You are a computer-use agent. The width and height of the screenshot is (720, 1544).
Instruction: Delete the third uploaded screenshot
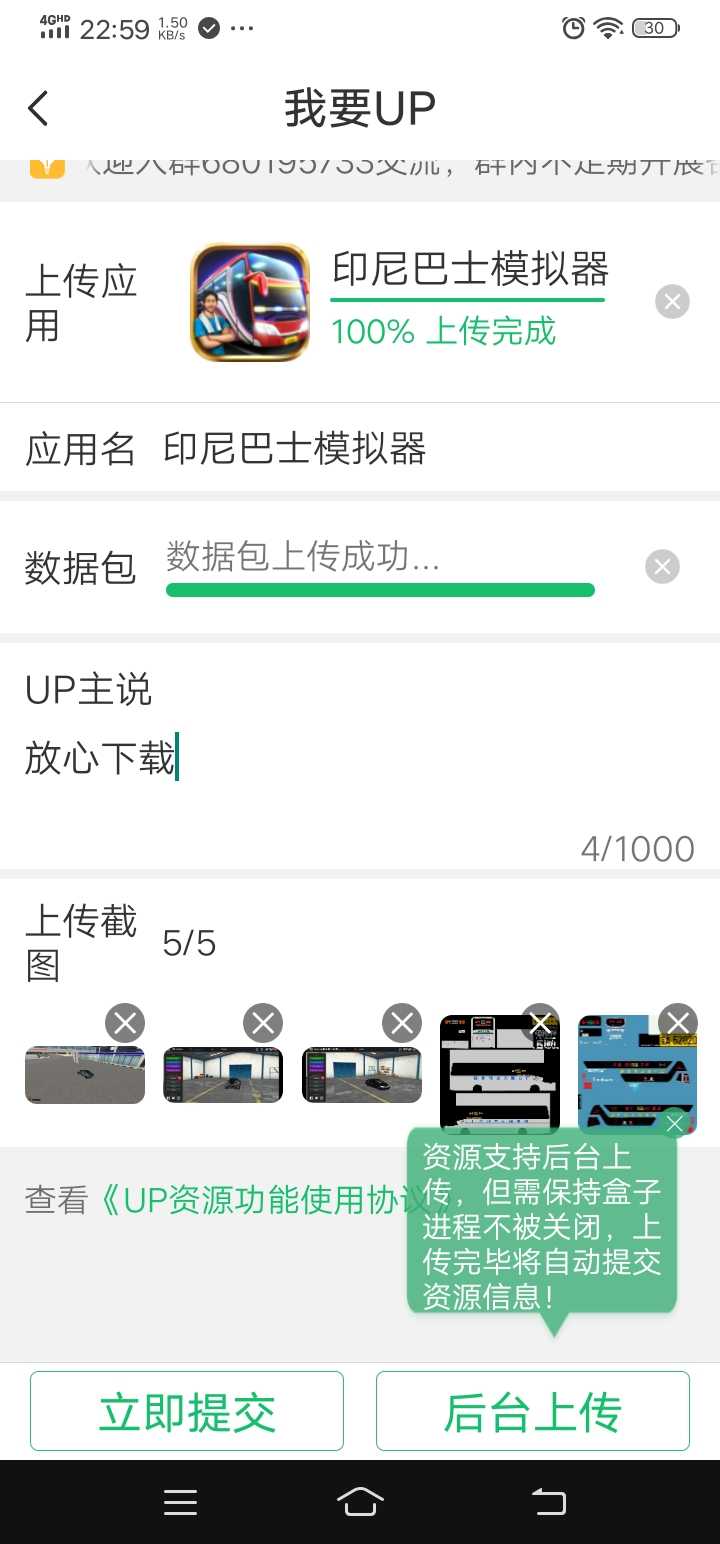(x=402, y=1023)
